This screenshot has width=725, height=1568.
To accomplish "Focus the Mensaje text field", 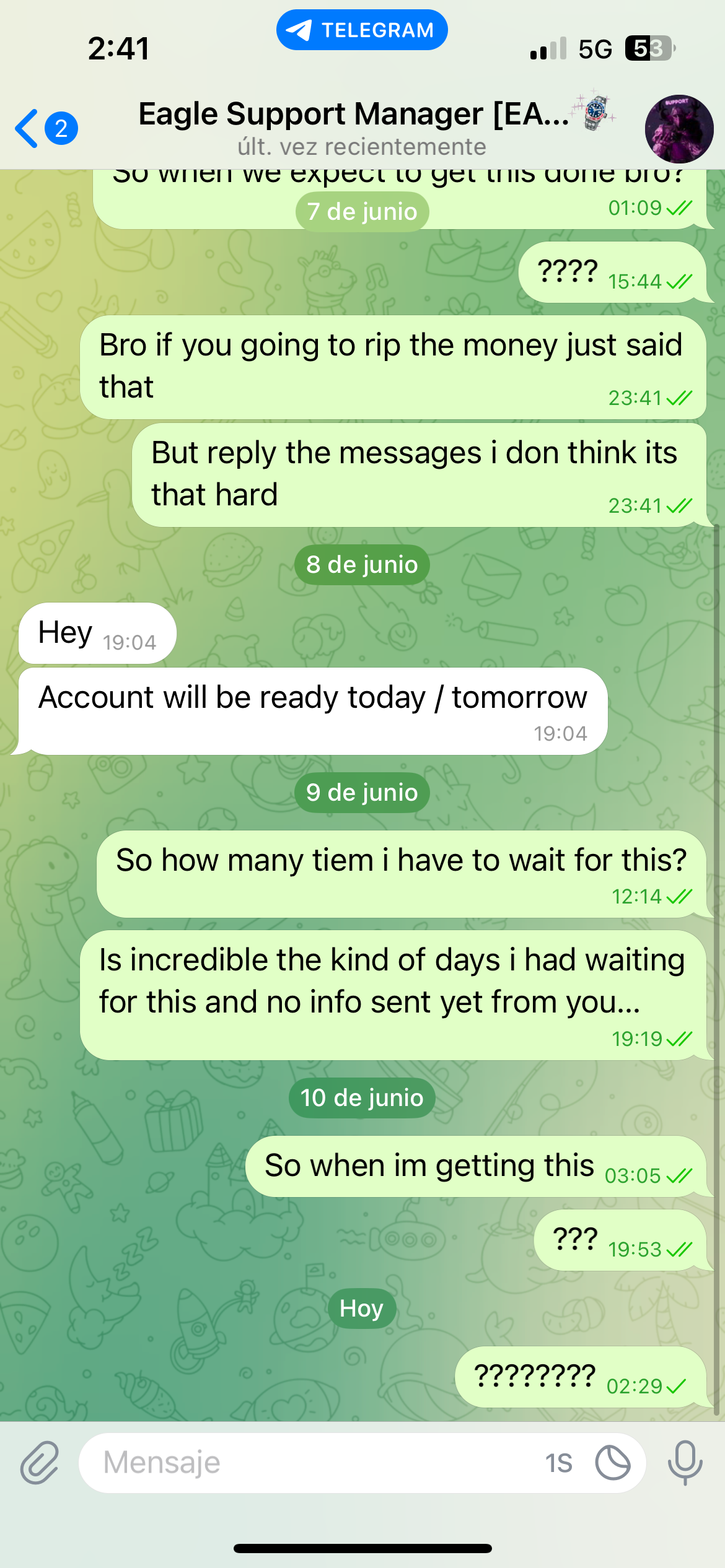I will tap(310, 1463).
